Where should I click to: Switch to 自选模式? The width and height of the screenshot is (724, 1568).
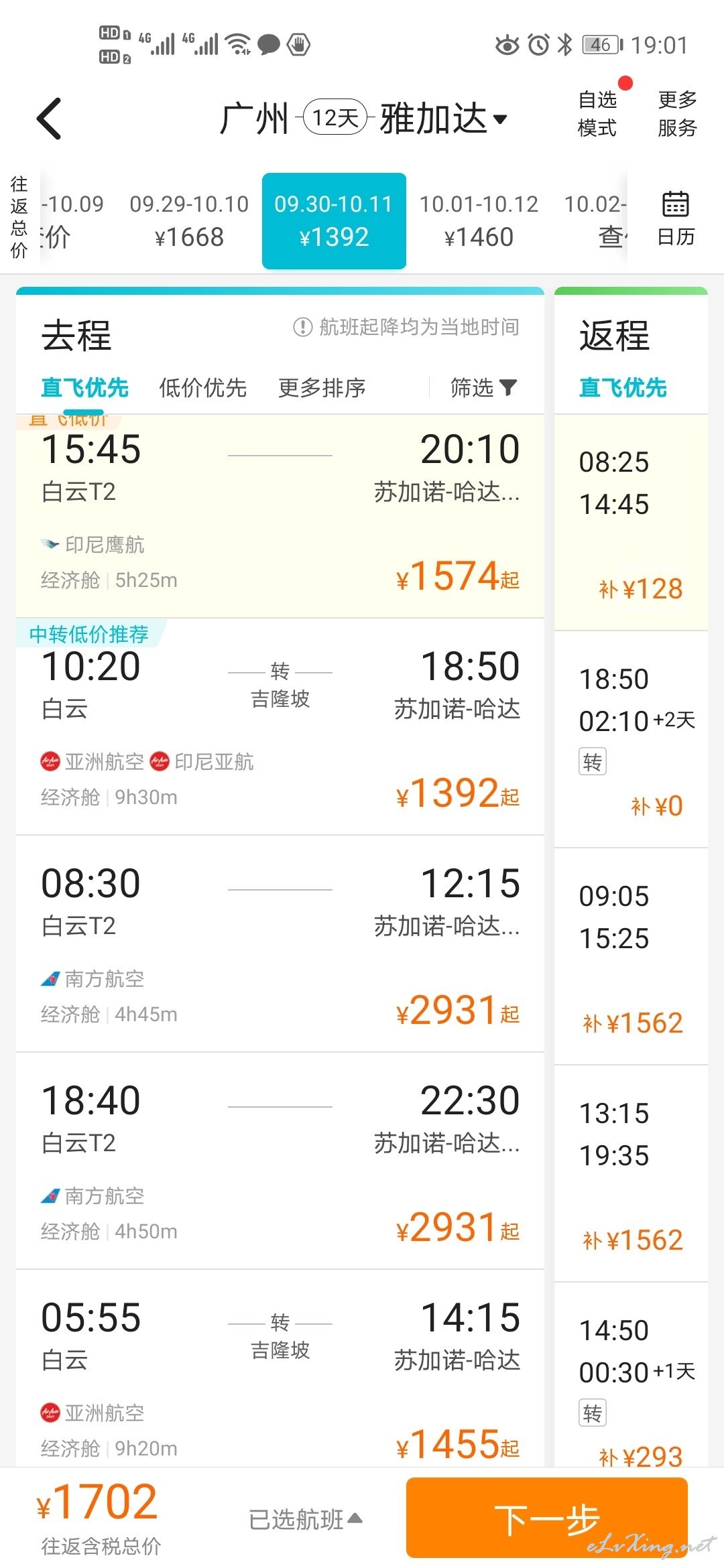(x=597, y=113)
